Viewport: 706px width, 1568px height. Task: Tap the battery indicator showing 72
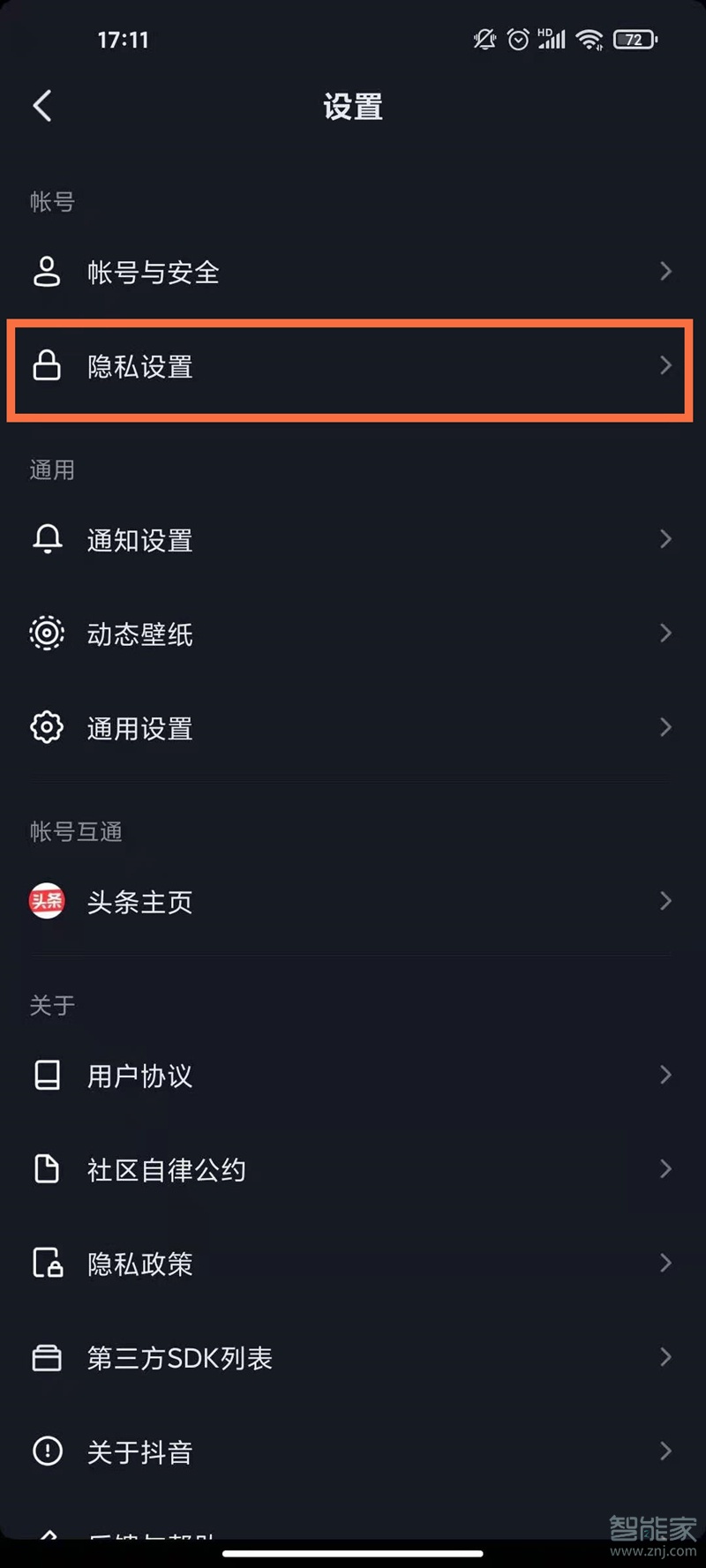coord(635,39)
